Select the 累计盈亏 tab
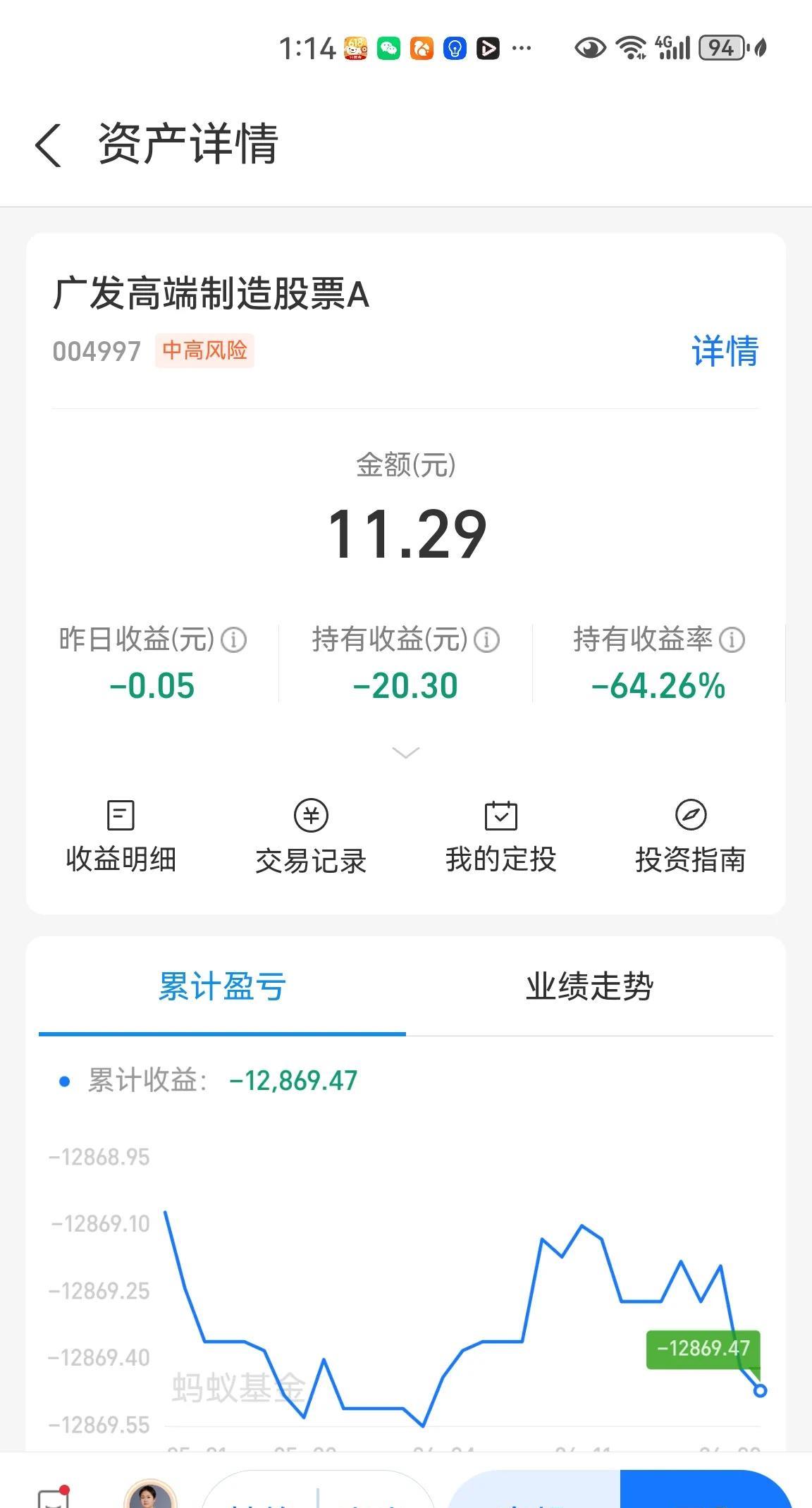This screenshot has height=1508, width=812. click(222, 986)
